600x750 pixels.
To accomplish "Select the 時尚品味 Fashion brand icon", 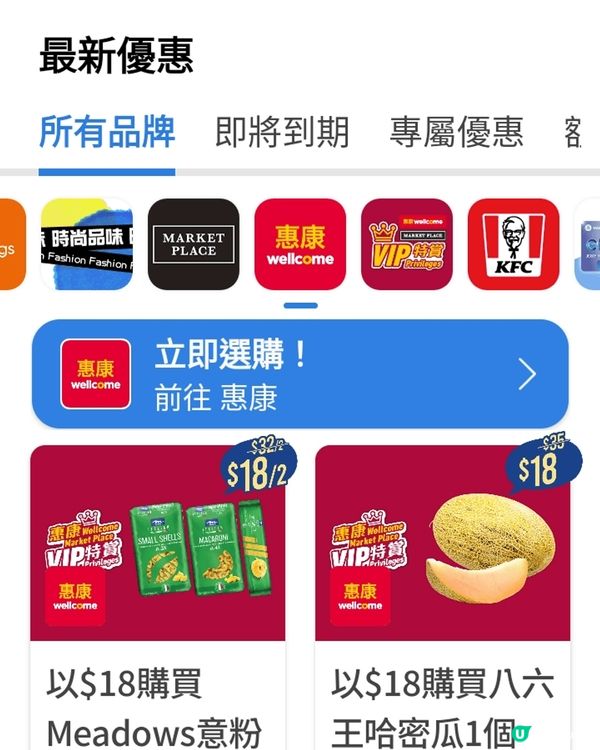I will pyautogui.click(x=86, y=244).
